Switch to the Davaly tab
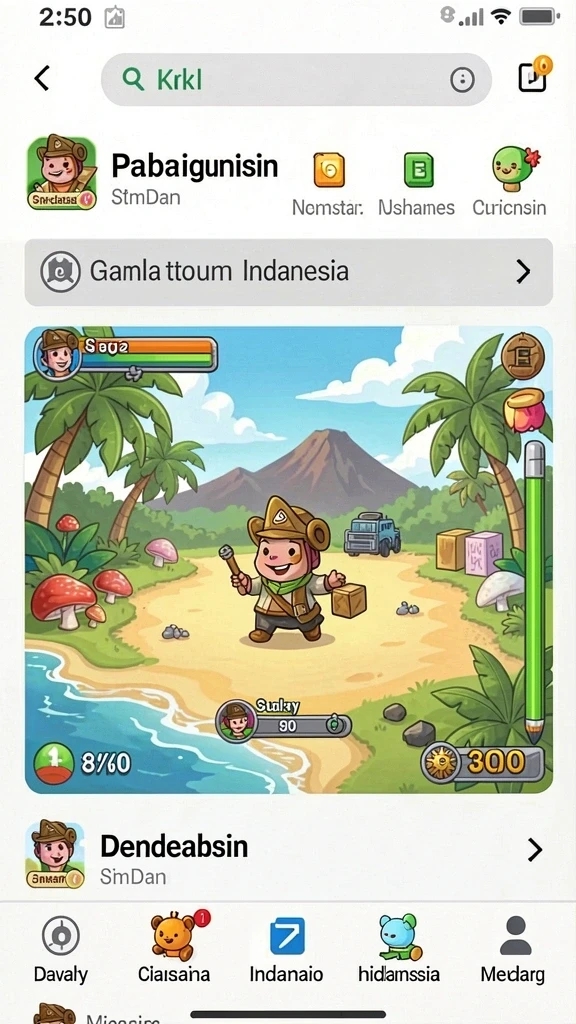Screen dimensions: 576x1024 [x=61, y=950]
